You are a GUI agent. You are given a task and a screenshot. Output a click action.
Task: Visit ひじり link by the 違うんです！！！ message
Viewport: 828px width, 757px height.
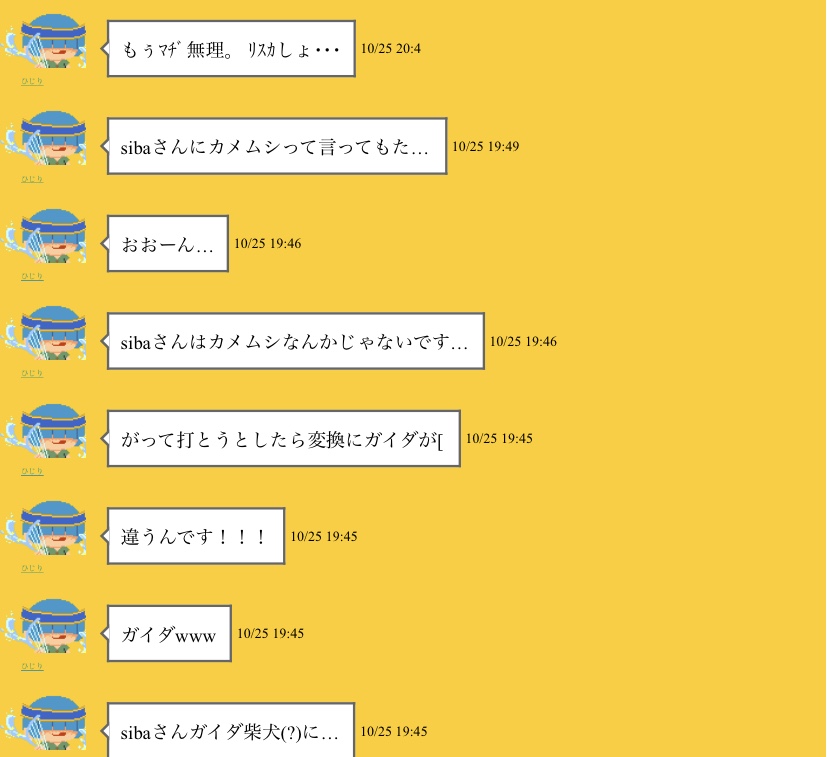pos(33,569)
